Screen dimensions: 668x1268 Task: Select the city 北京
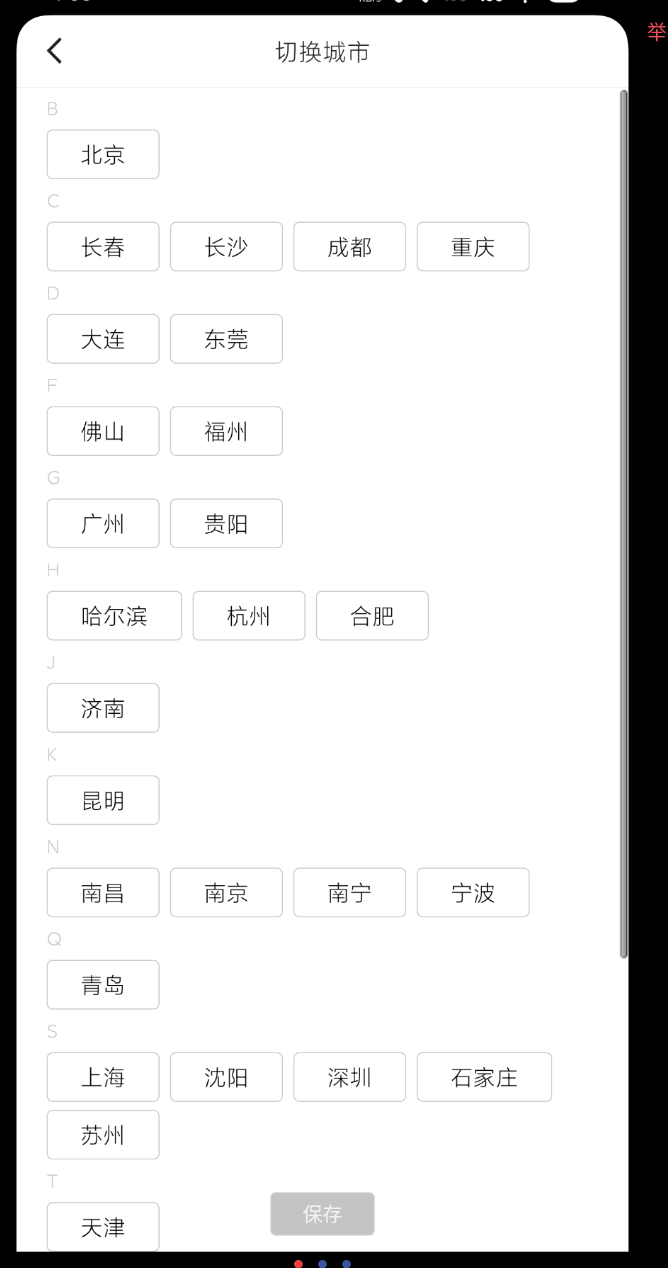pyautogui.click(x=103, y=155)
